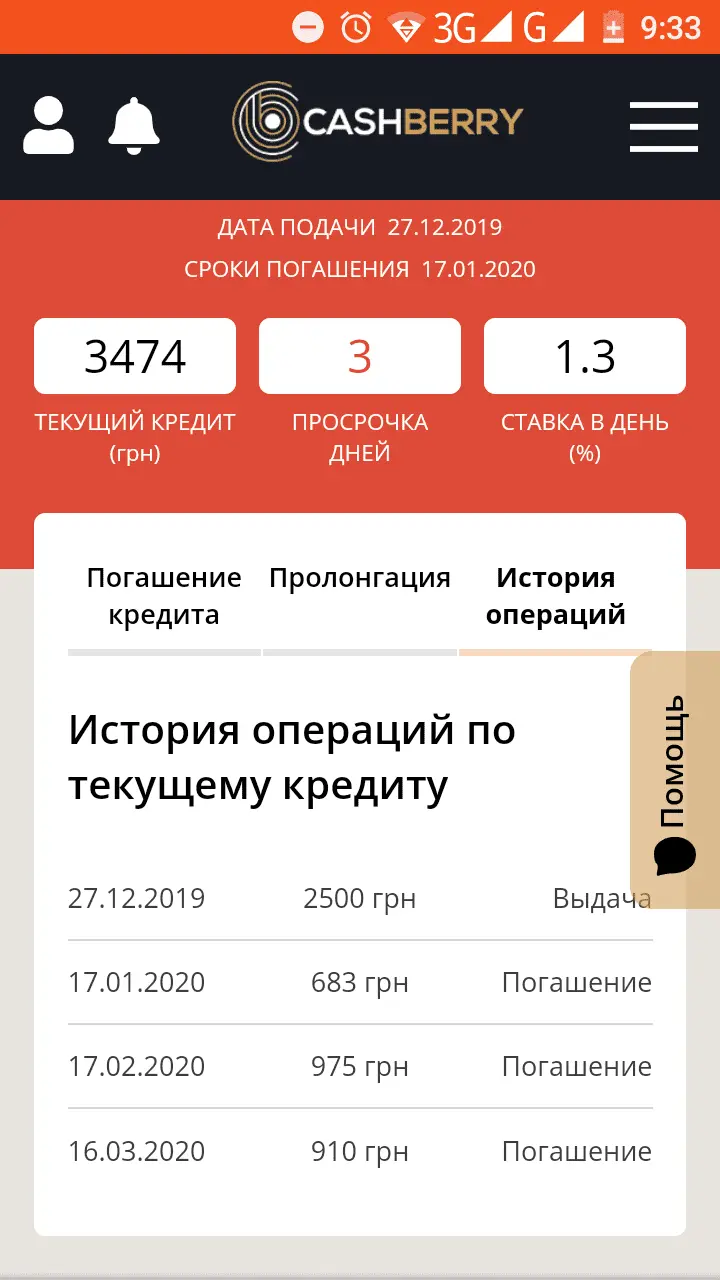Image resolution: width=720 pixels, height=1280 pixels.
Task: Open the Помощь help chat
Action: pos(675,780)
